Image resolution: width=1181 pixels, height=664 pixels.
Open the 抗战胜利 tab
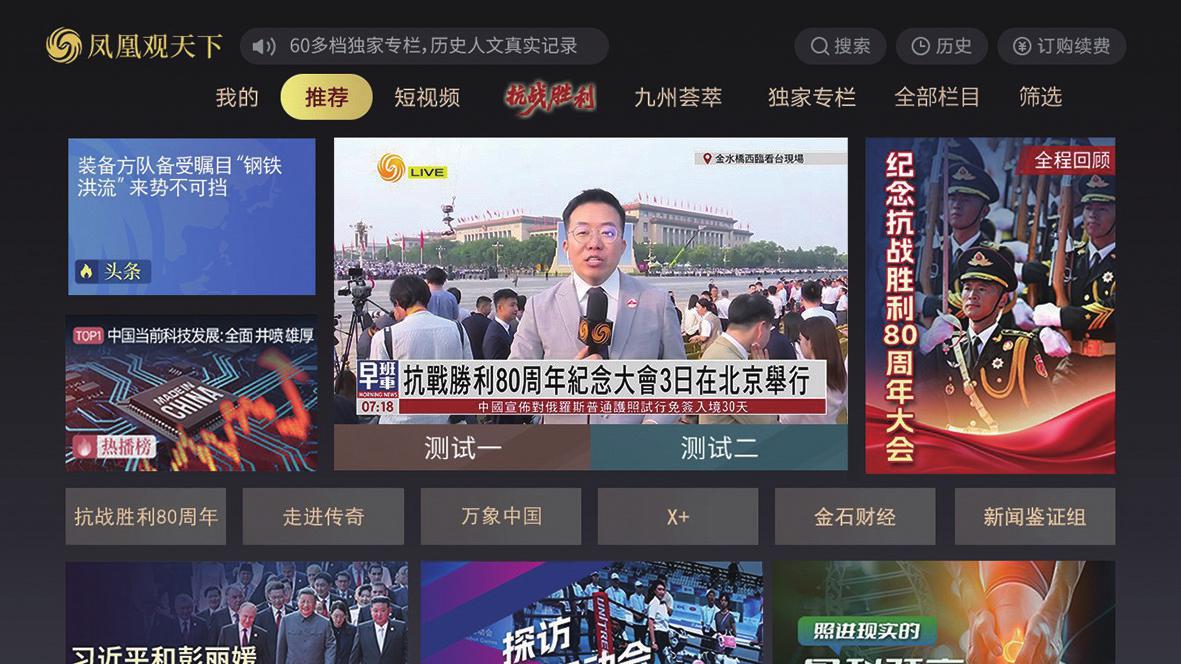tap(549, 97)
